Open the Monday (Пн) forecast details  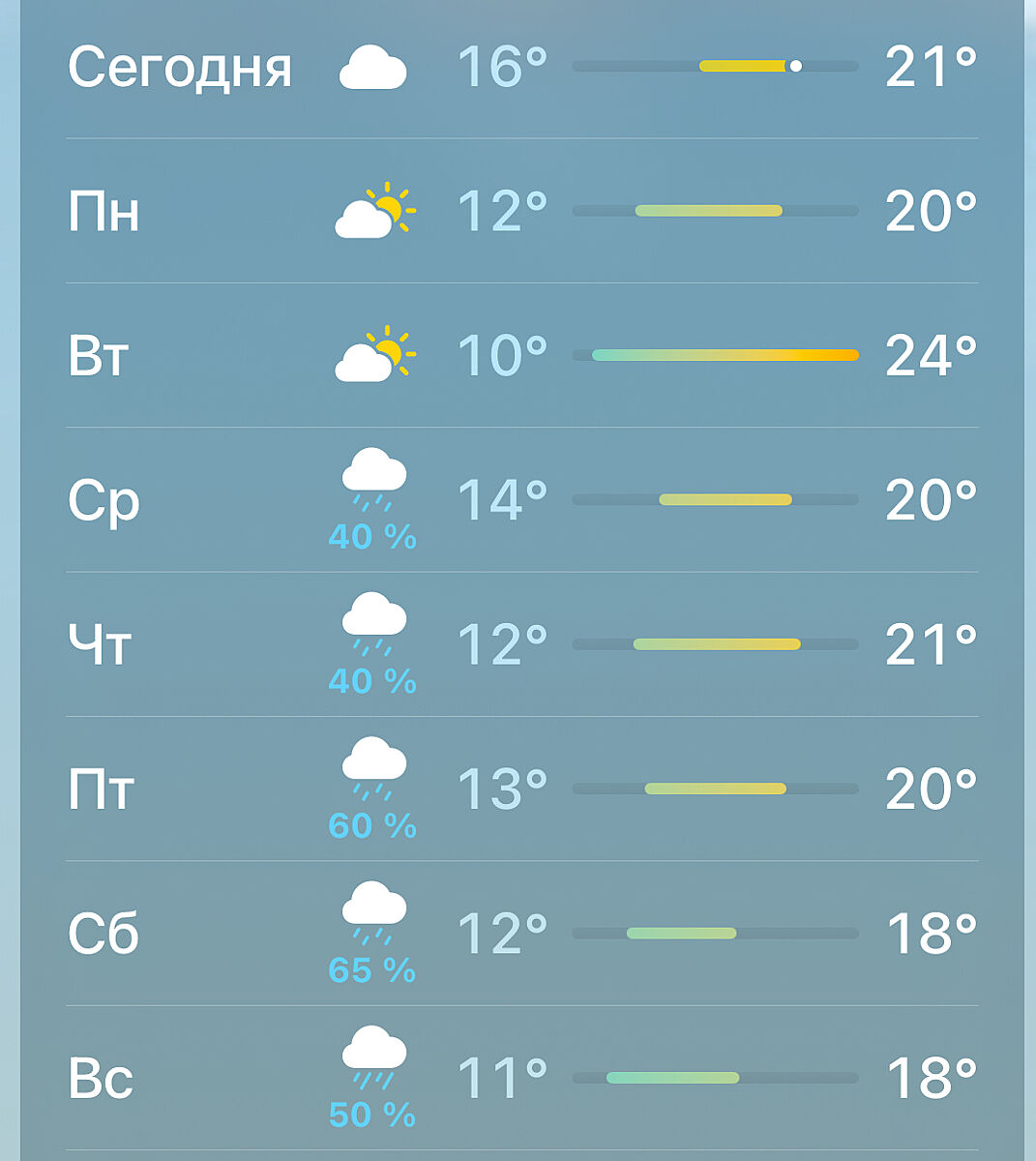click(104, 211)
